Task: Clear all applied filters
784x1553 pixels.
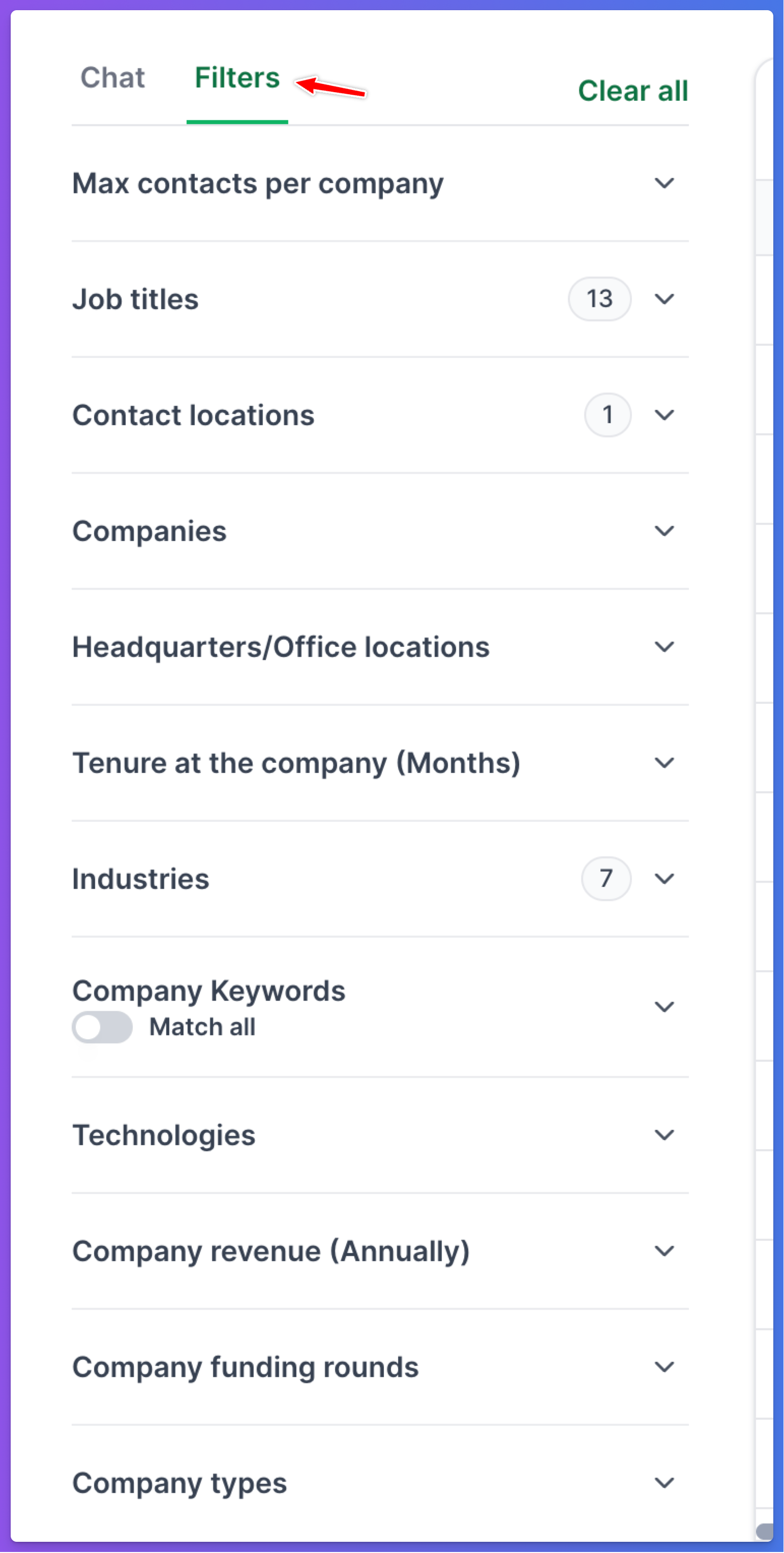Action: [x=632, y=91]
